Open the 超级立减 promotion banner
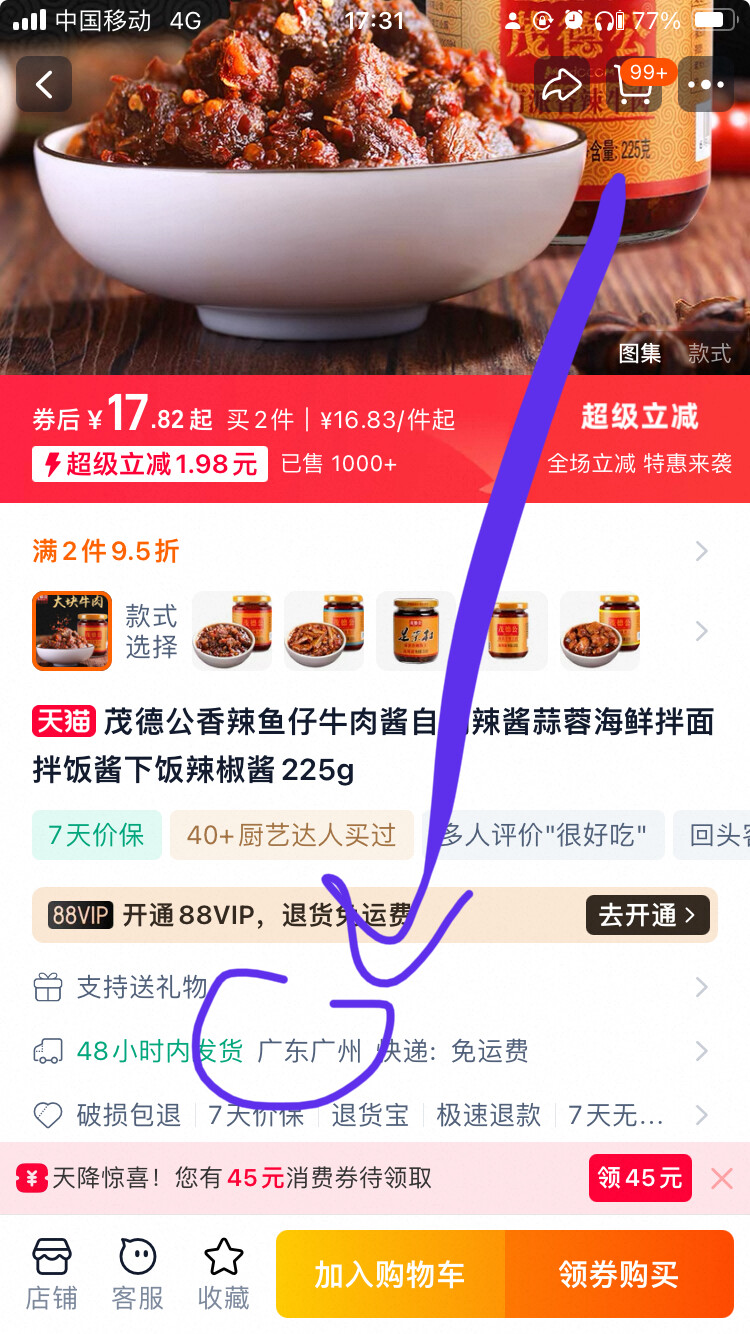 640,439
